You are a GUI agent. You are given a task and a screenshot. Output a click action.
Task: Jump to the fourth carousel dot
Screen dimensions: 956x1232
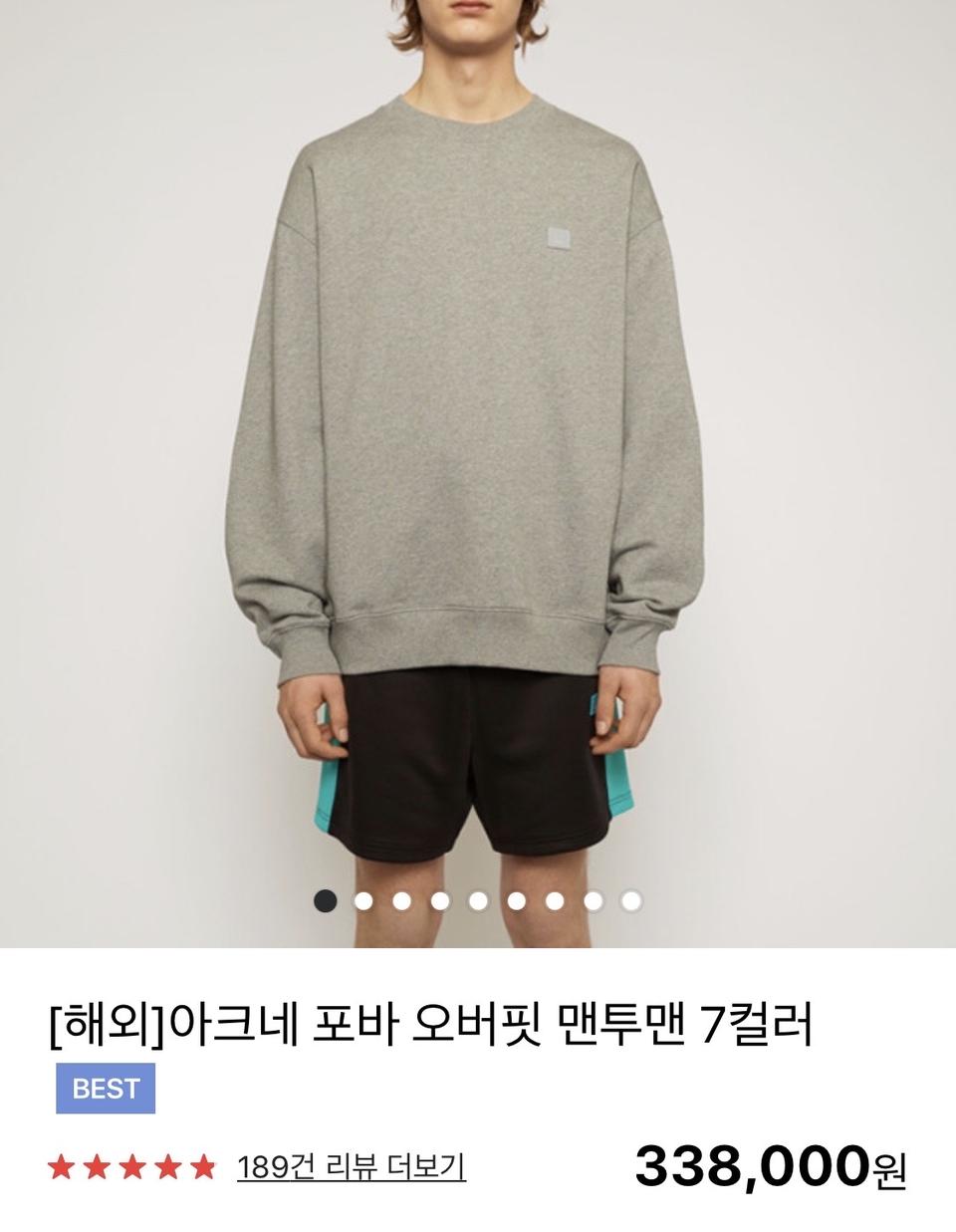pyautogui.click(x=439, y=902)
